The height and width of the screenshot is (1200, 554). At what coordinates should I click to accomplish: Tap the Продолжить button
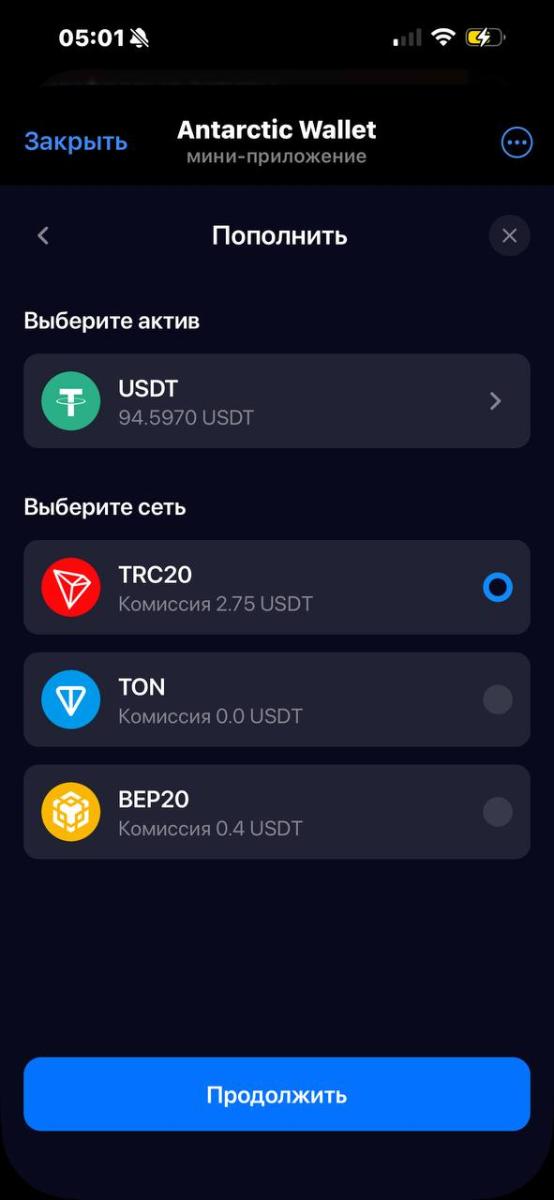click(277, 1094)
